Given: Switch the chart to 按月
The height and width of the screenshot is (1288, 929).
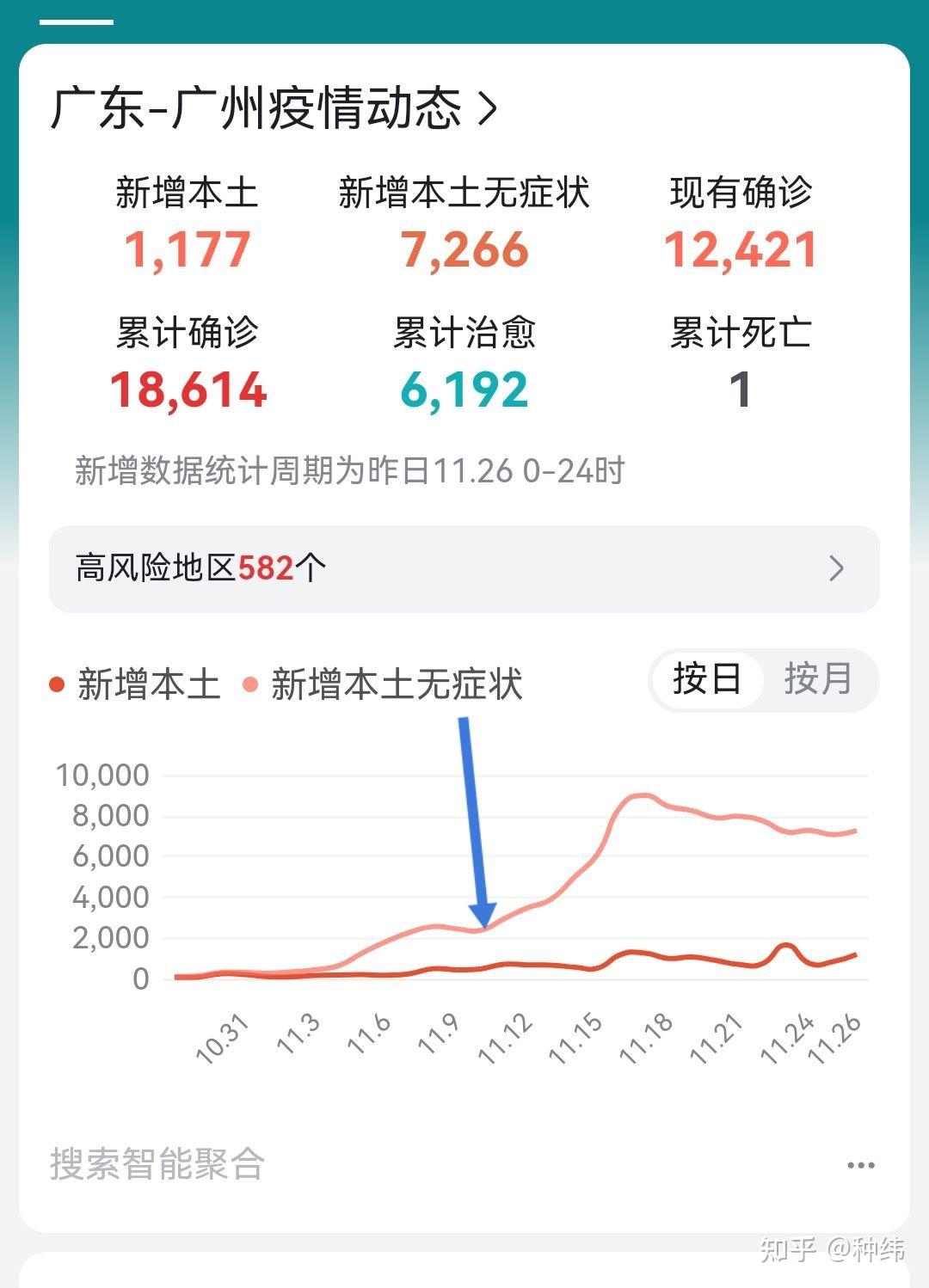Looking at the screenshot, I should tap(817, 679).
